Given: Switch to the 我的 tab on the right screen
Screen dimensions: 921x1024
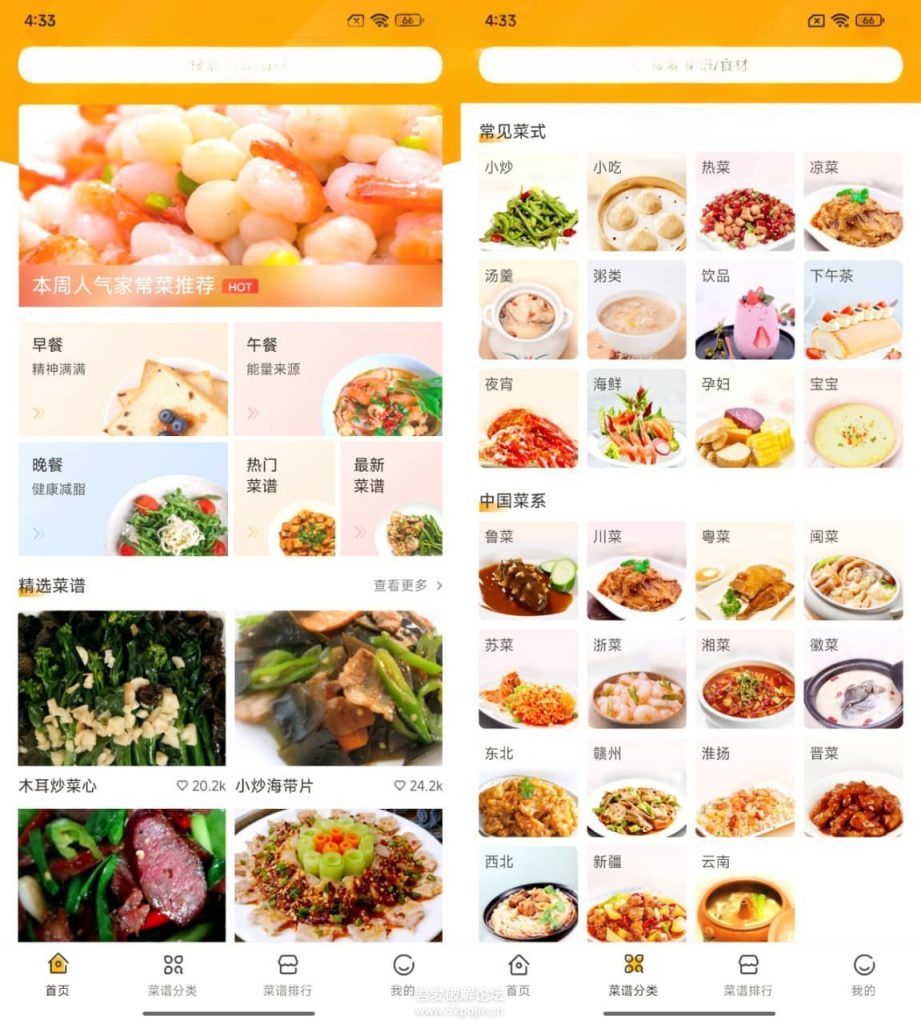Looking at the screenshot, I should 862,963.
